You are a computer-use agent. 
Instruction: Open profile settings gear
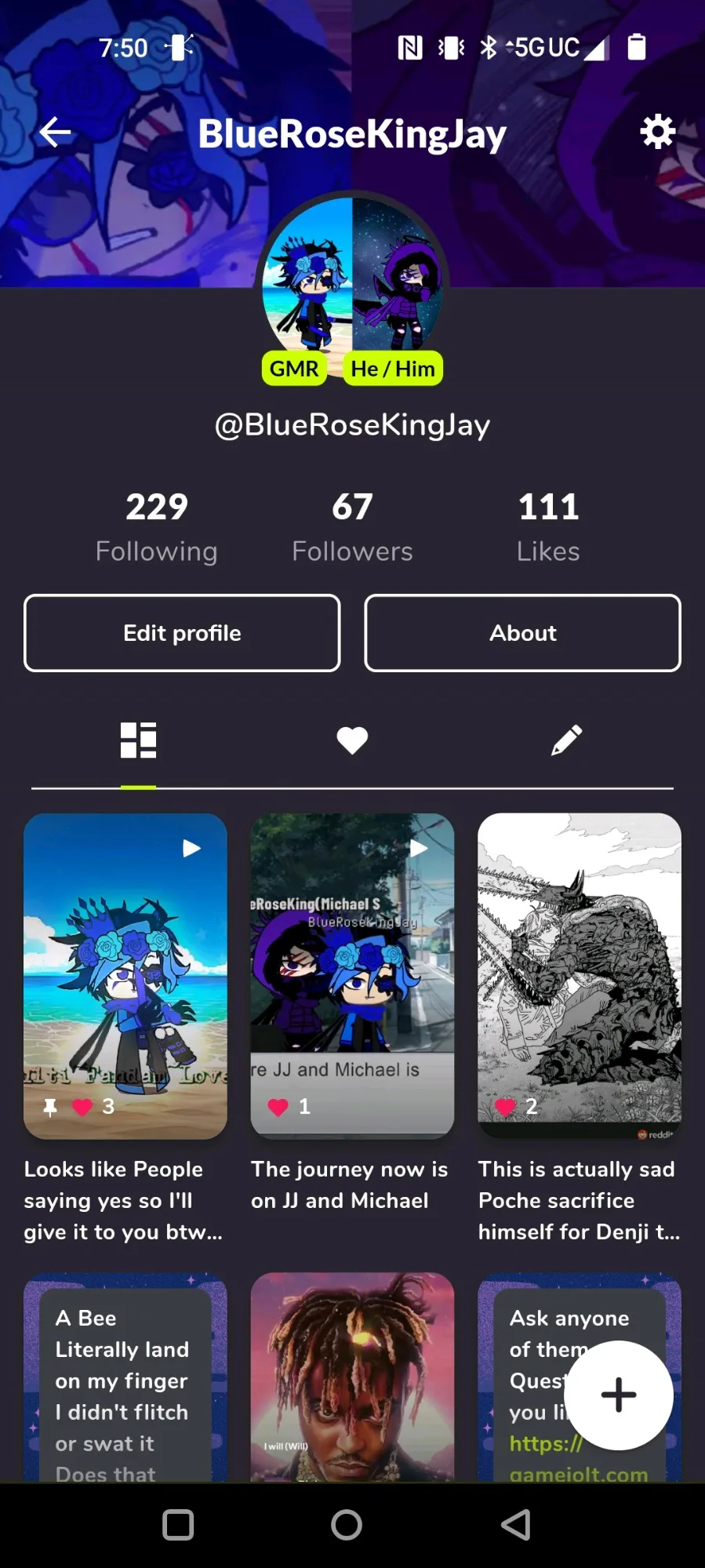(657, 132)
